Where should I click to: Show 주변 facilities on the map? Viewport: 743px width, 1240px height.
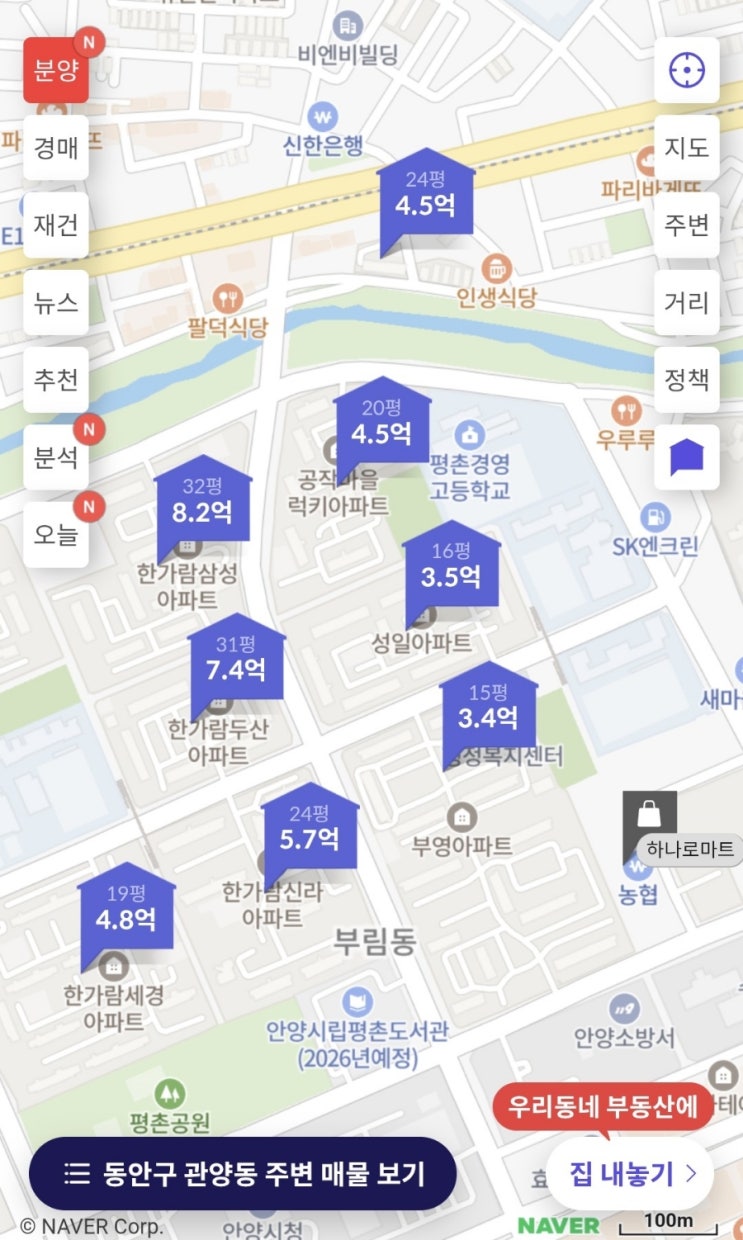pos(687,225)
